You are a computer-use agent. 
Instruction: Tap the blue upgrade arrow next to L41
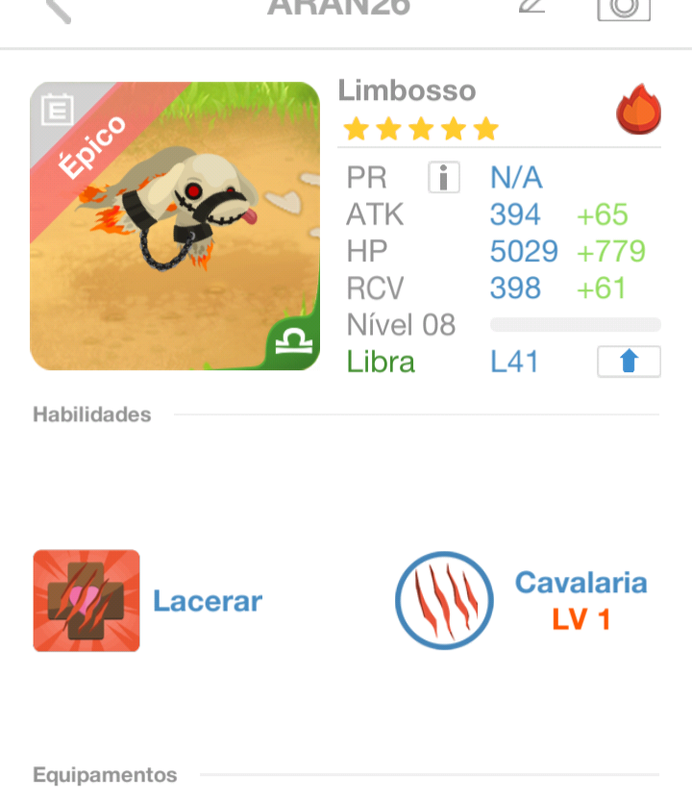pos(628,361)
